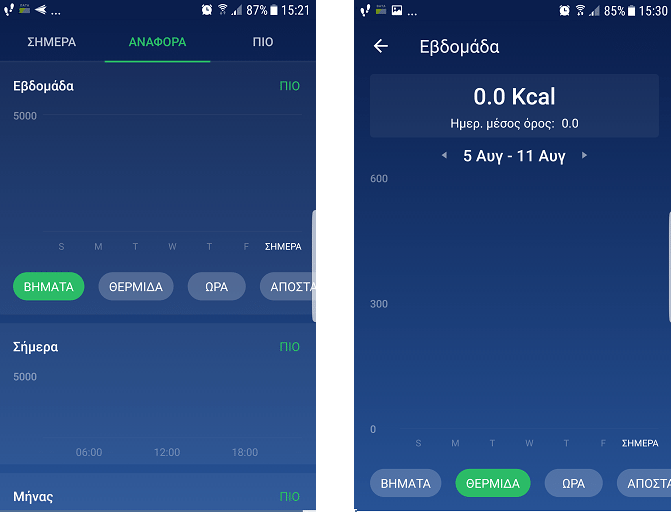Screen dimensions: 671x512
Task: Select gray ΘΕΡΜΙΔΑ chip on the ΑΝΑΦΟΡΑ screen
Action: (136, 286)
